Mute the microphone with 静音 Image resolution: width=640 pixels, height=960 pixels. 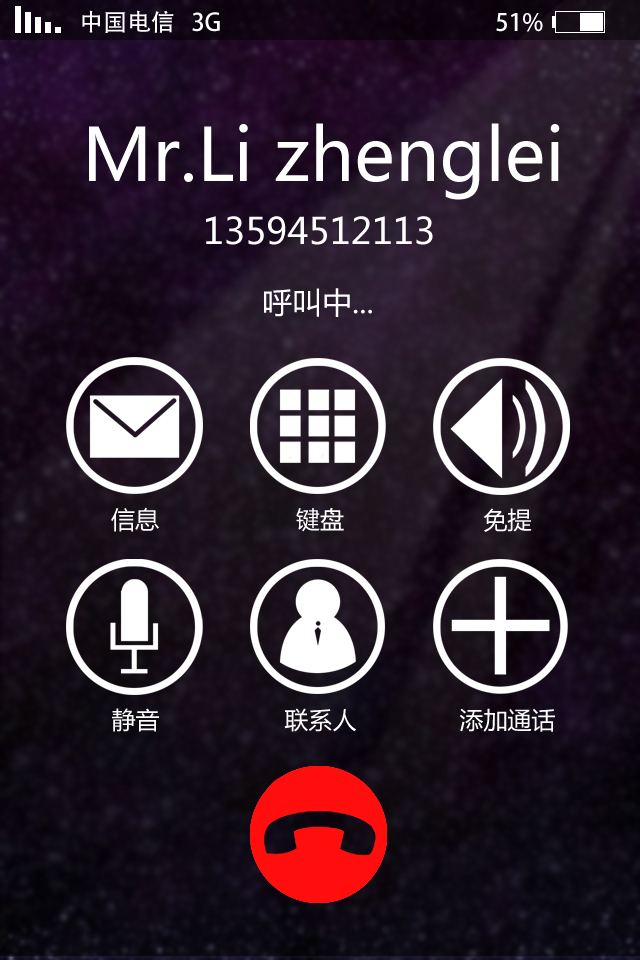coord(134,627)
